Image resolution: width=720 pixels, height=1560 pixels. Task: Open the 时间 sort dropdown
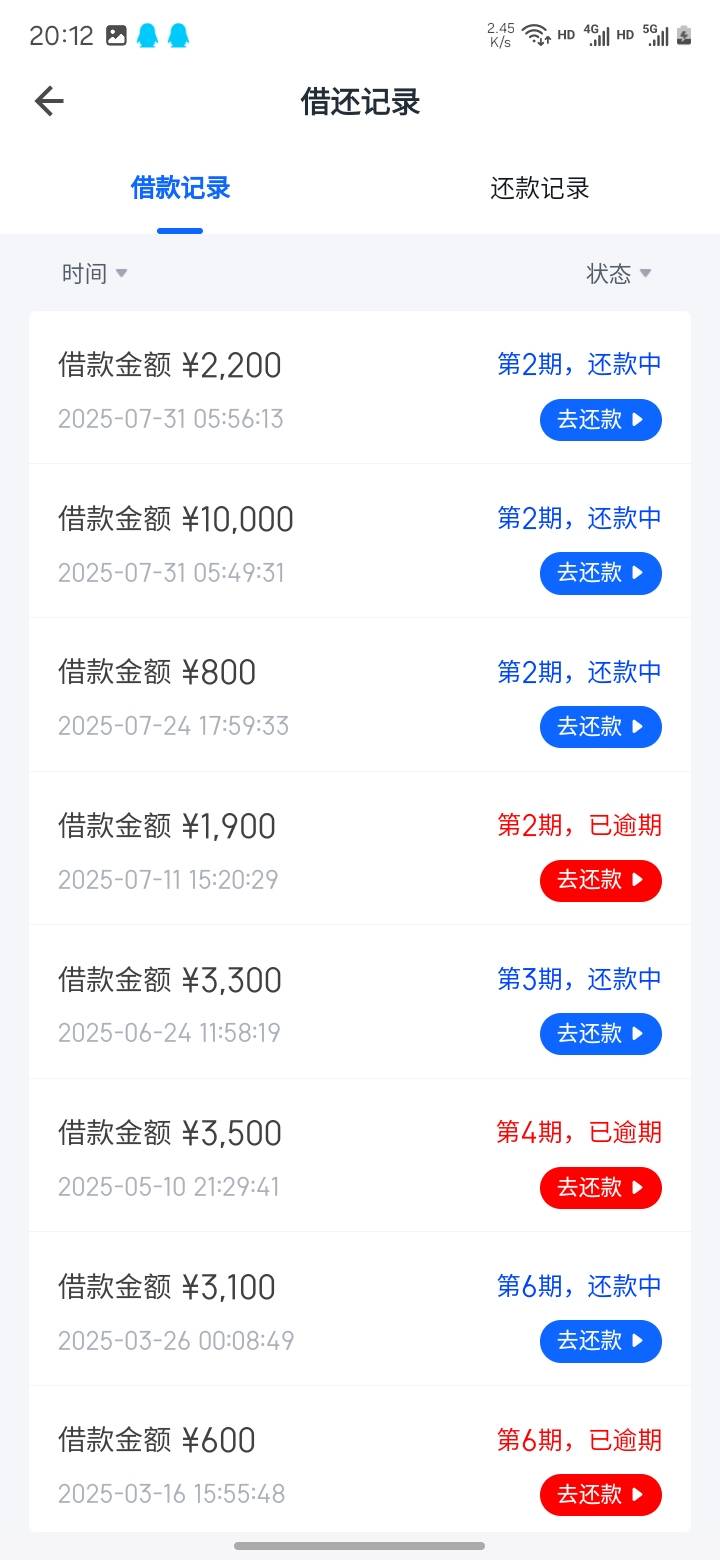[95, 273]
